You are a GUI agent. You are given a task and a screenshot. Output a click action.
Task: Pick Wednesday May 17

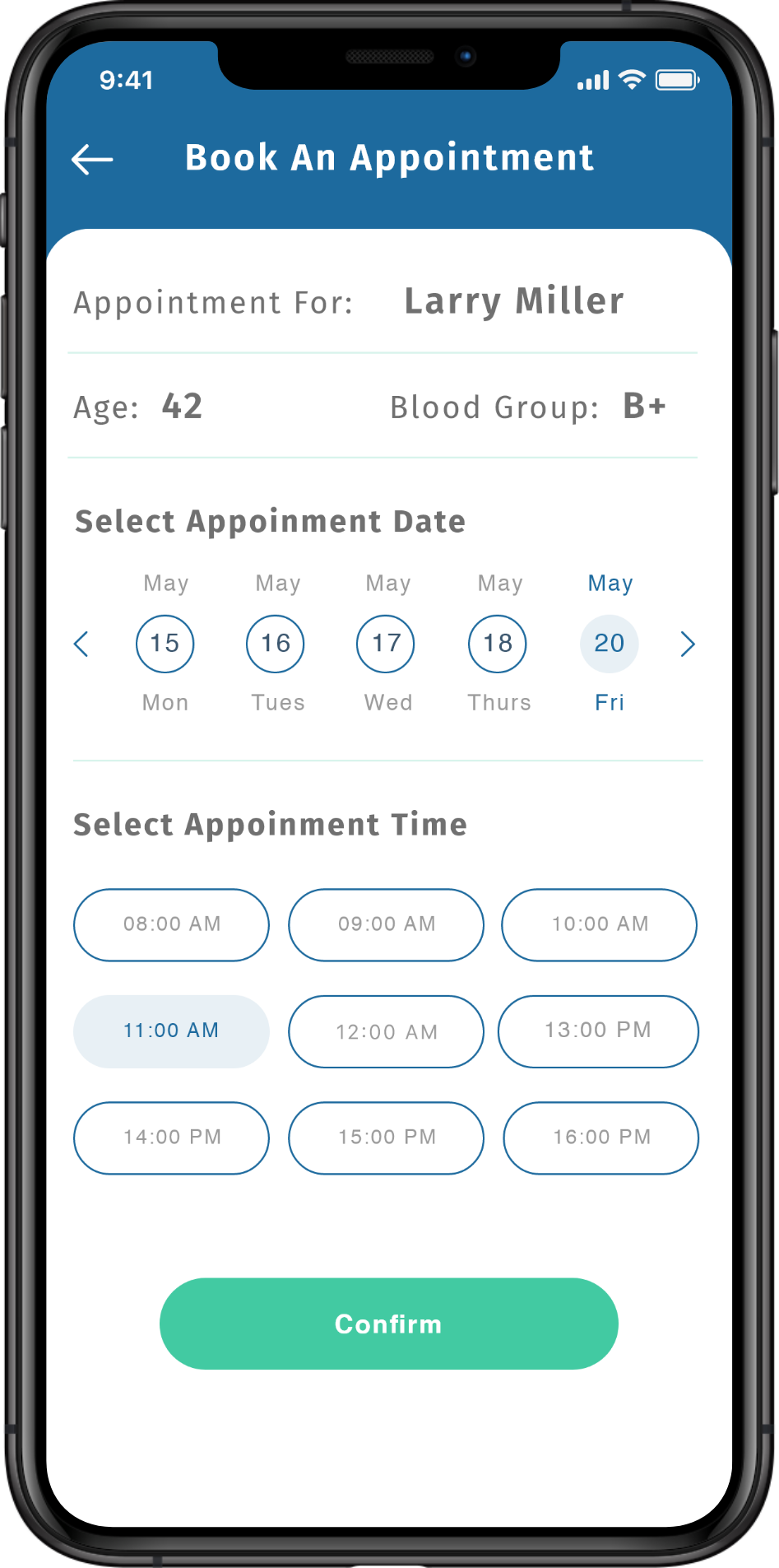coord(386,644)
